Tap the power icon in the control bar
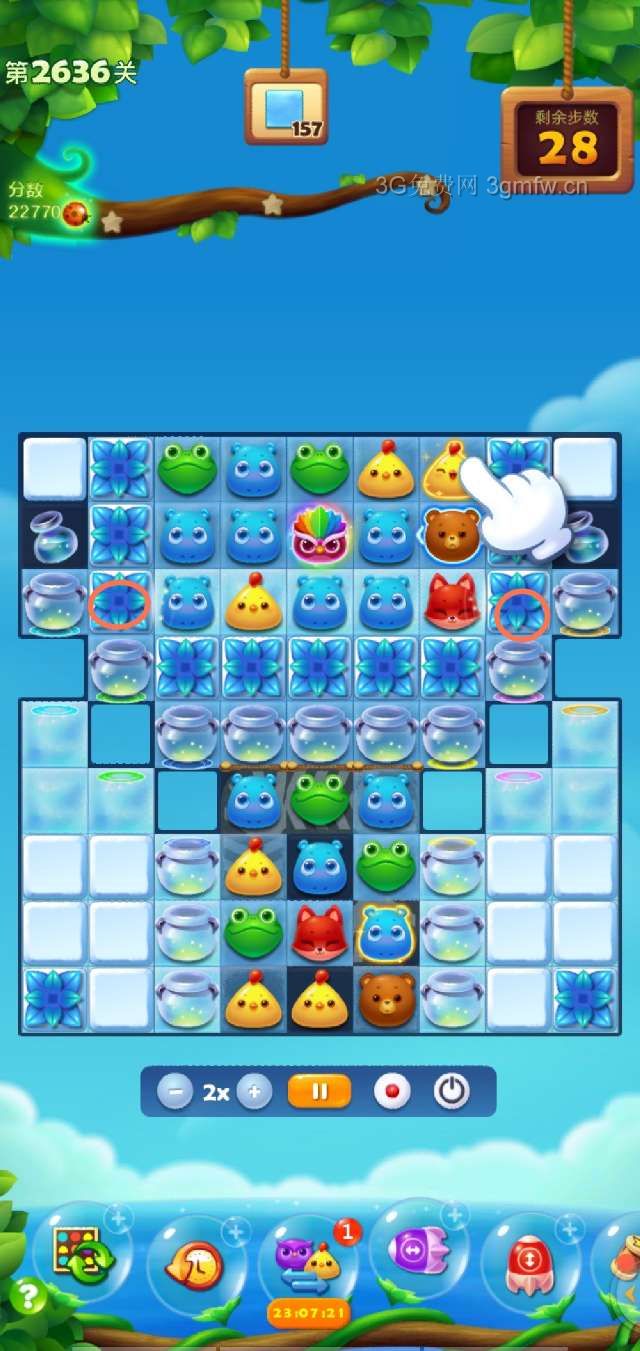This screenshot has height=1351, width=640. pos(452,1091)
